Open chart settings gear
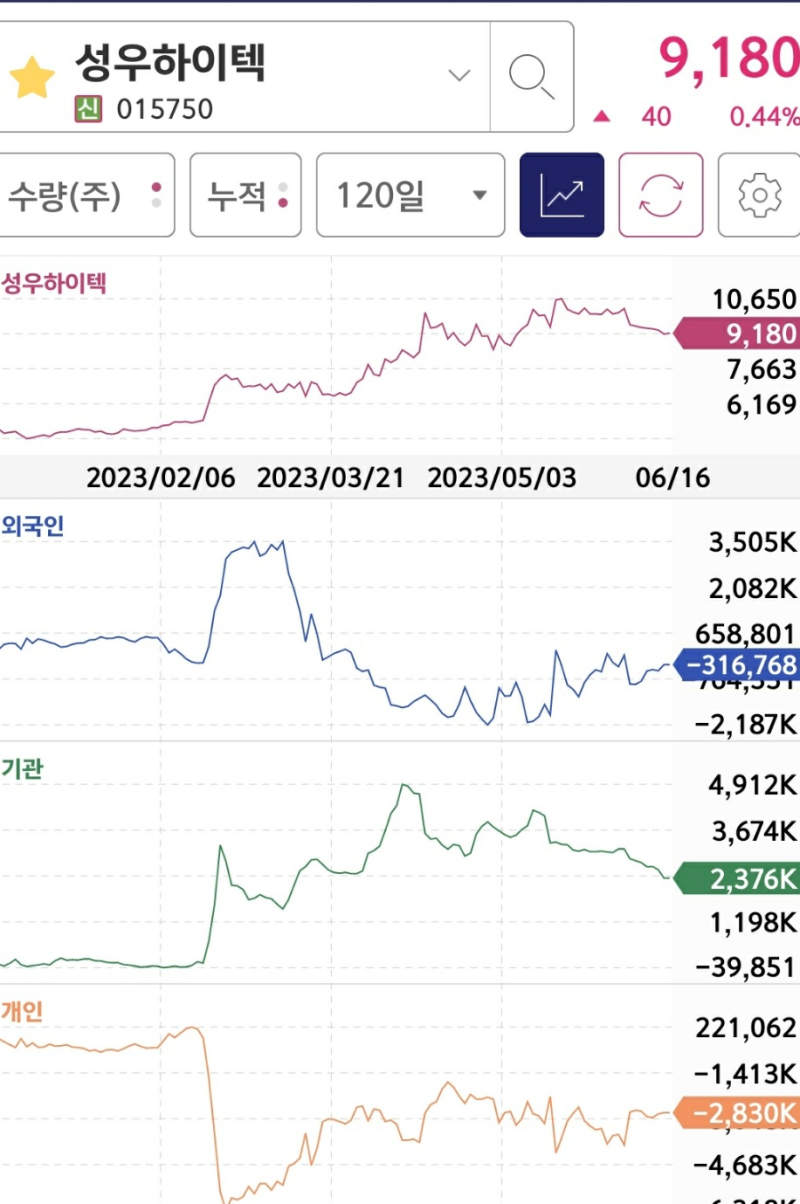The width and height of the screenshot is (800, 1204). (x=758, y=195)
